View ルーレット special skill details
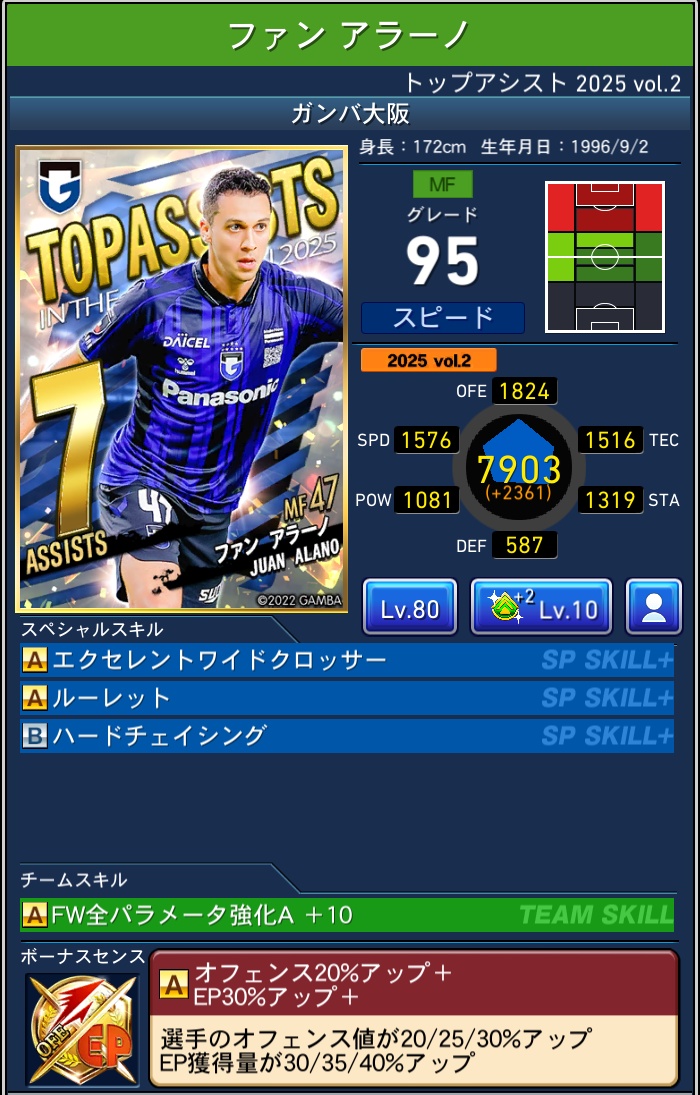 [x=346, y=697]
